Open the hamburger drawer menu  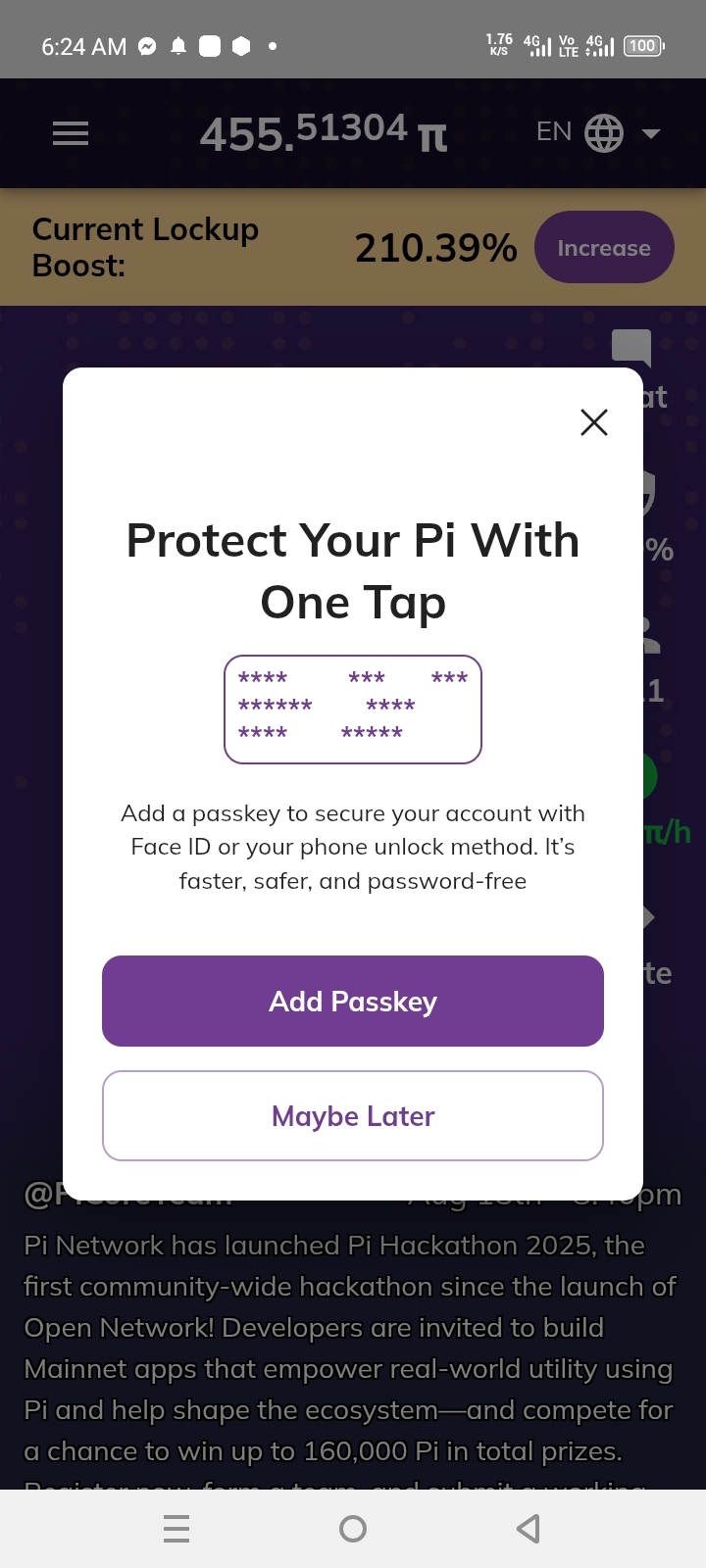(71, 133)
